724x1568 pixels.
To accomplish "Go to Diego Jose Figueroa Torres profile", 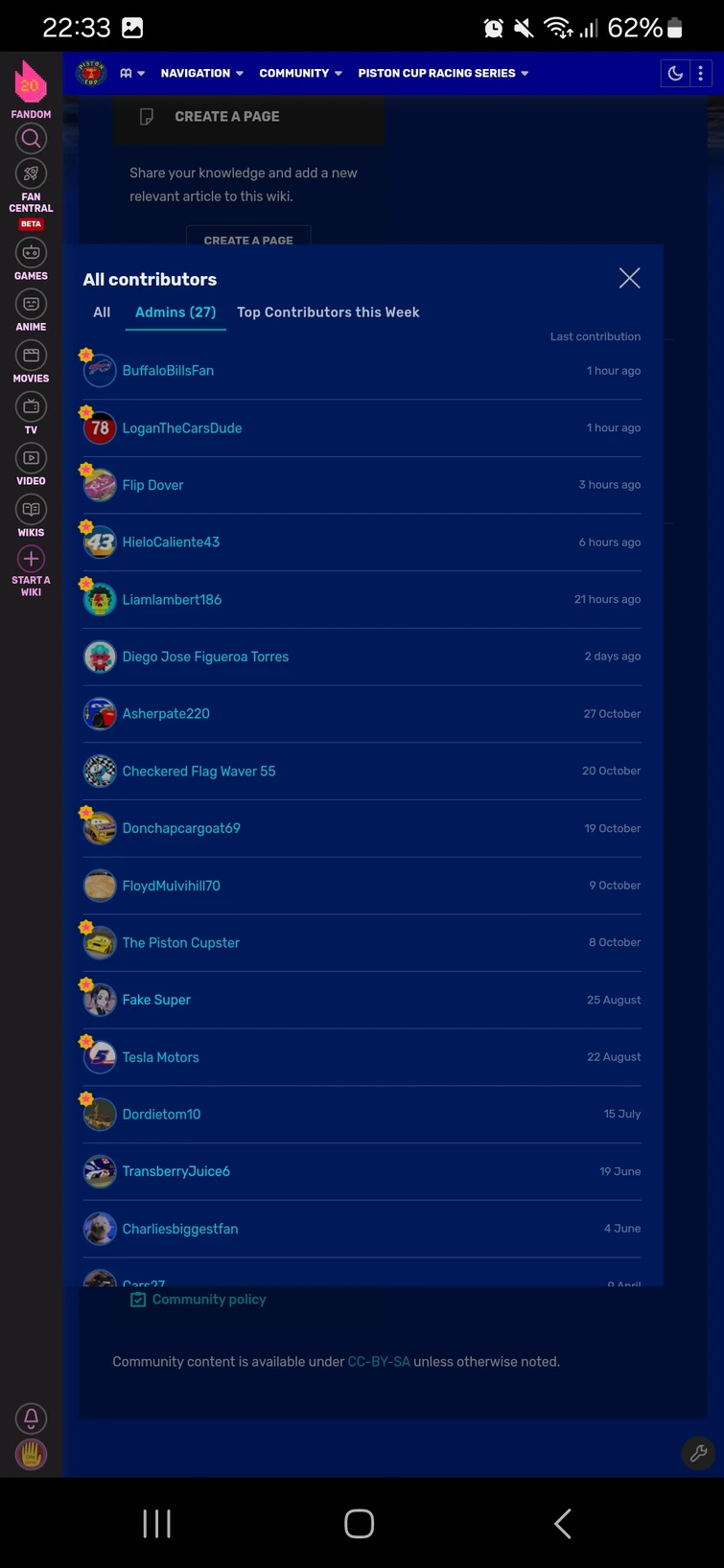I will (x=205, y=657).
